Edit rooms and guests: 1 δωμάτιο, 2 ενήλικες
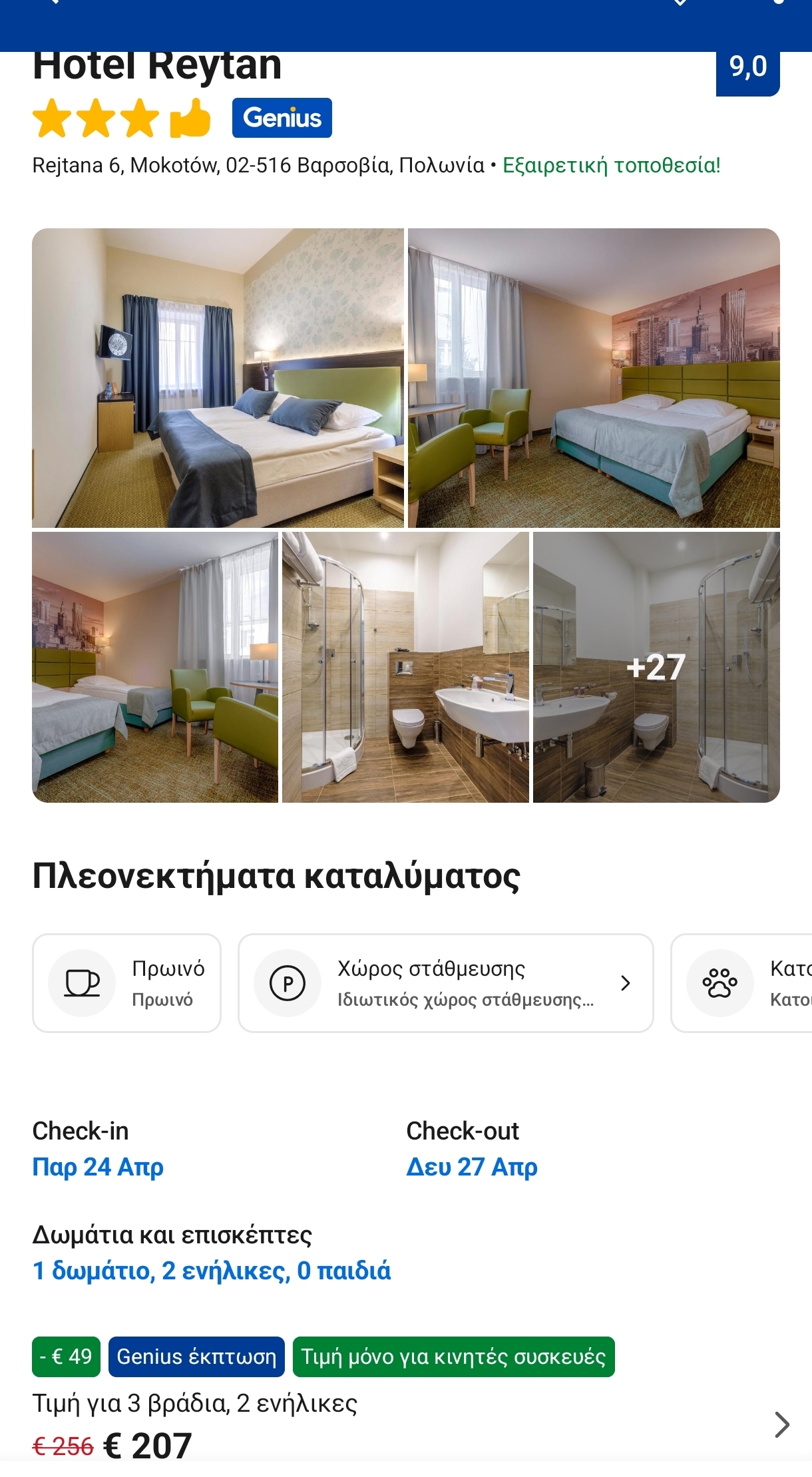 (x=212, y=1271)
